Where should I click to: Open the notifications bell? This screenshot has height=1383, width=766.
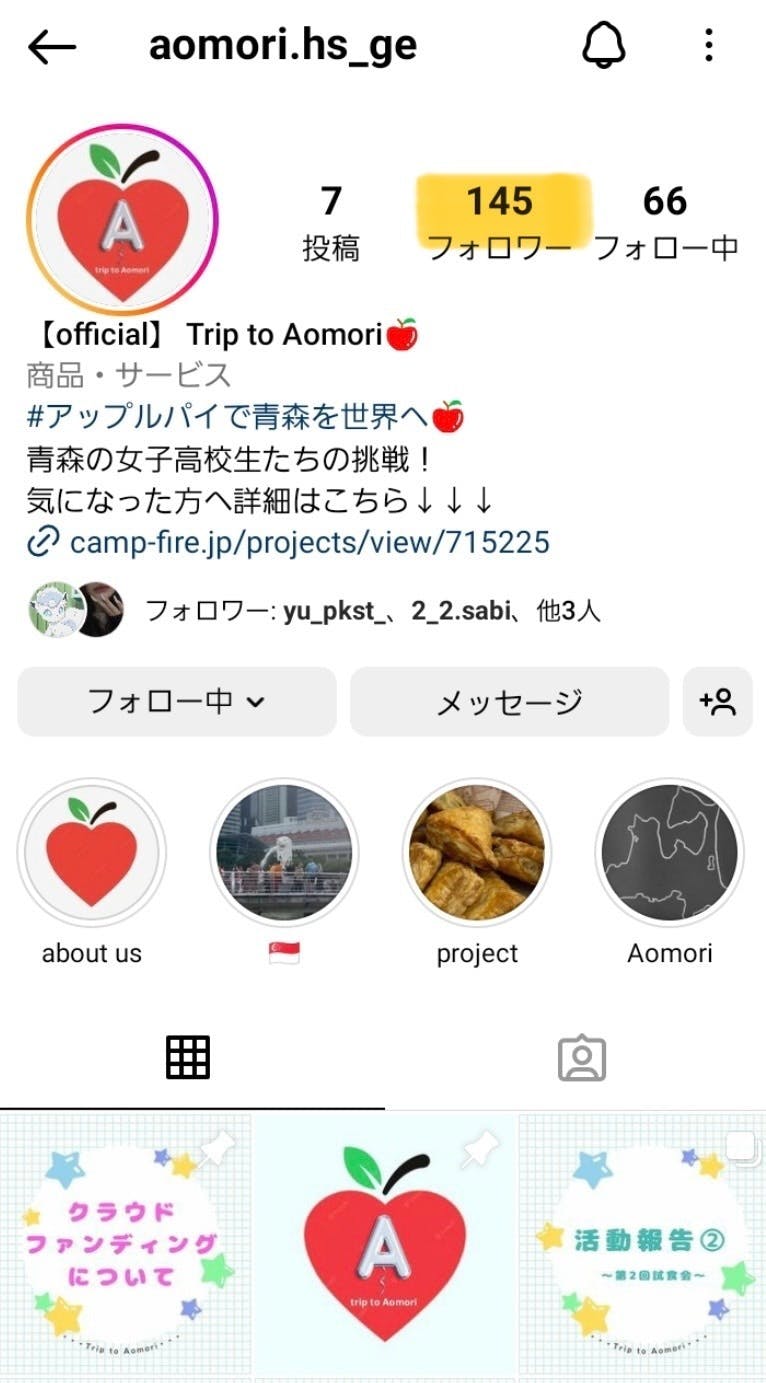tap(603, 45)
